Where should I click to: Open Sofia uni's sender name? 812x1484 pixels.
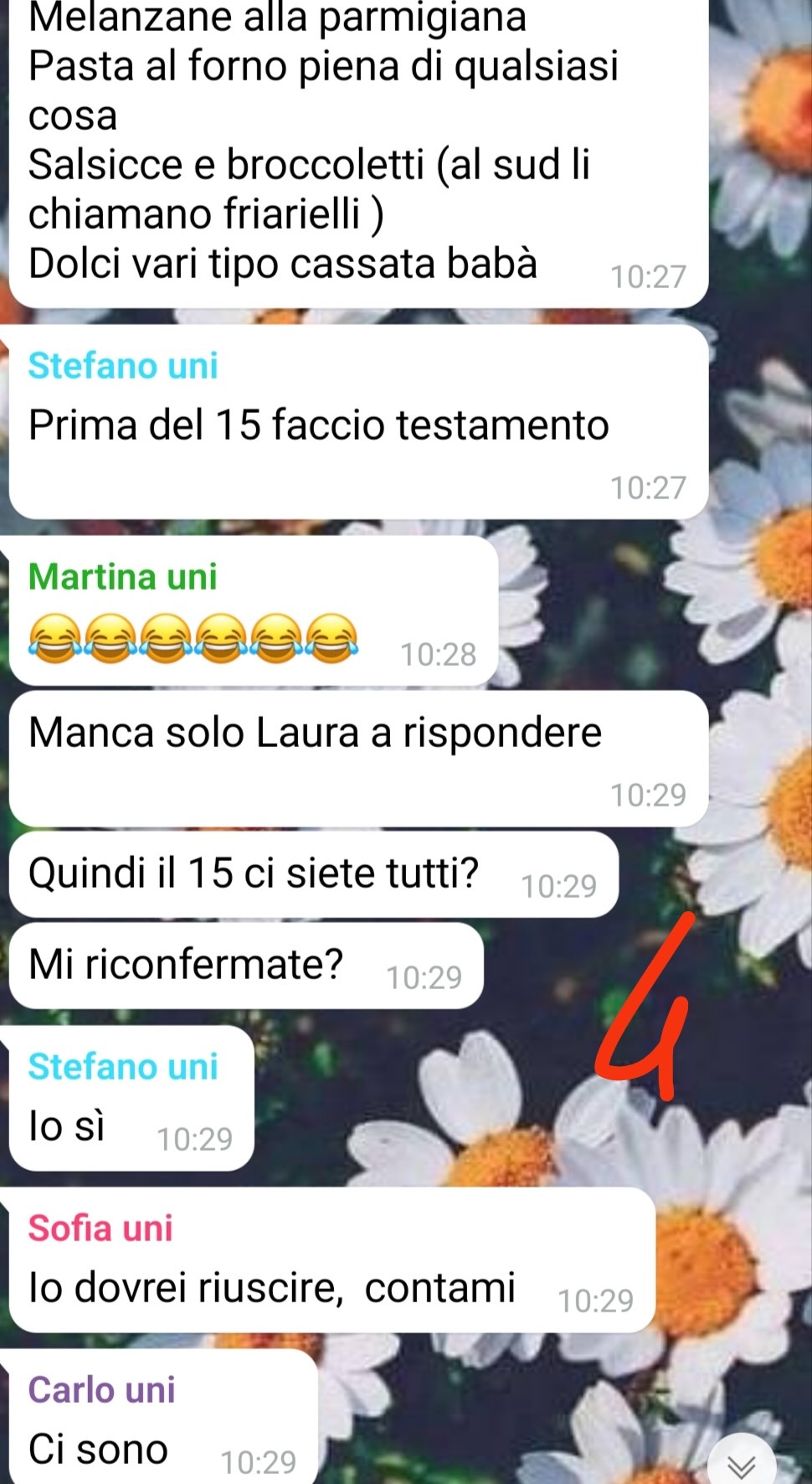(100, 1229)
